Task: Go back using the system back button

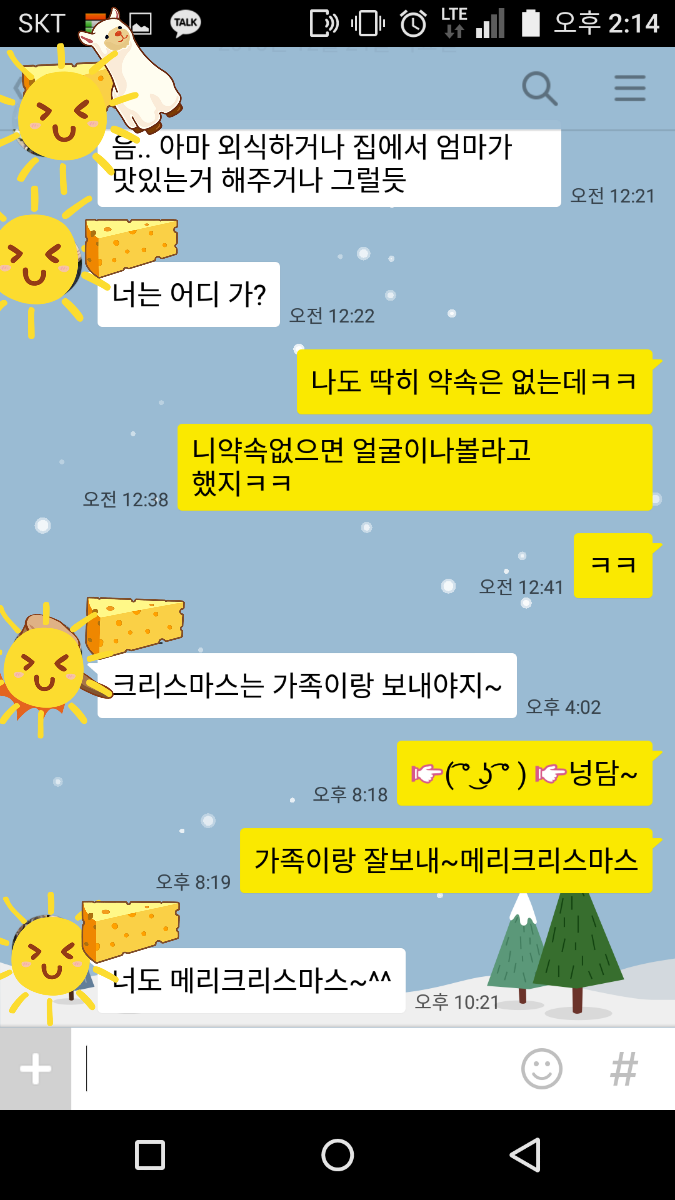Action: click(526, 1155)
